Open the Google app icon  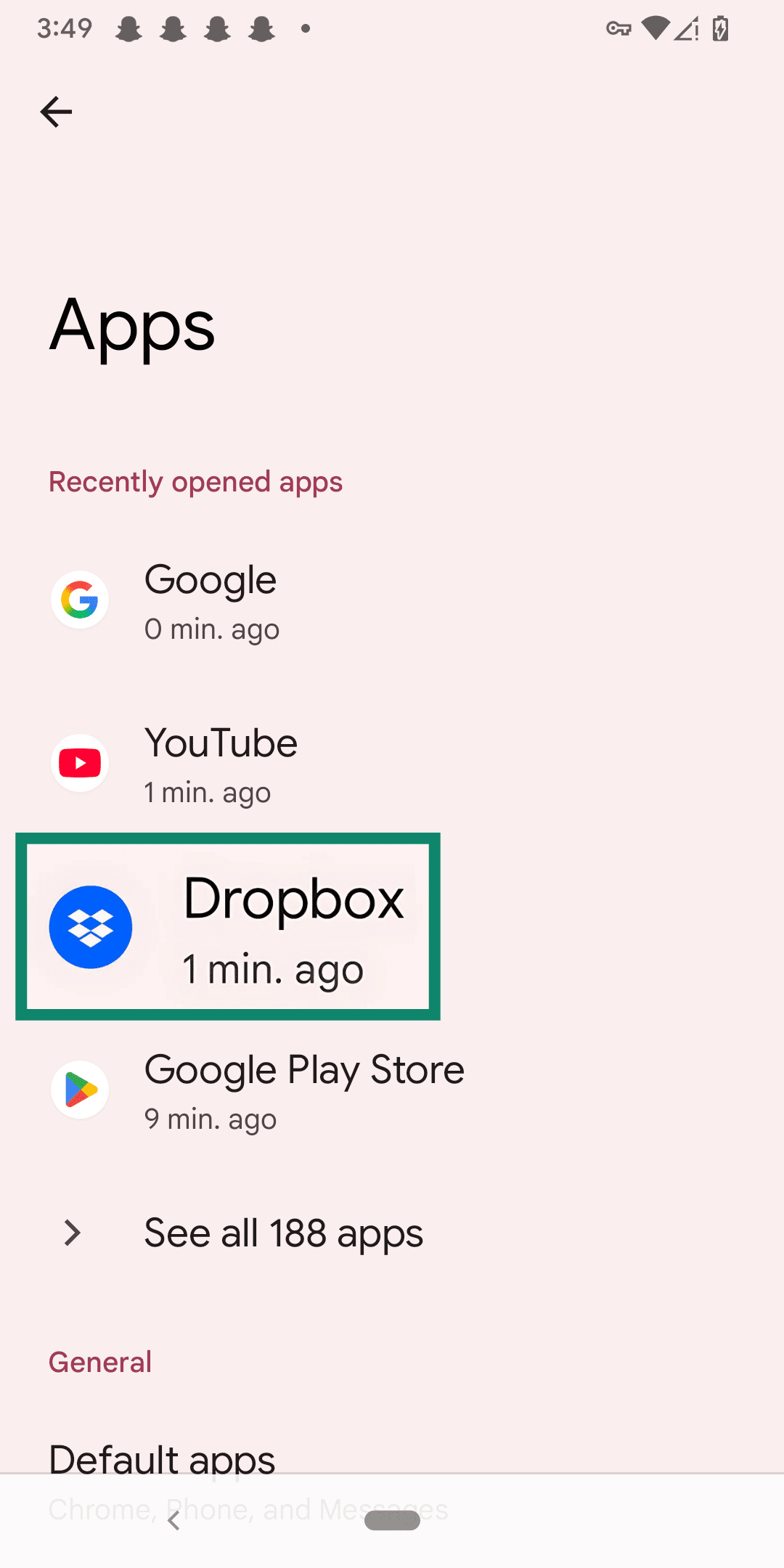point(79,600)
